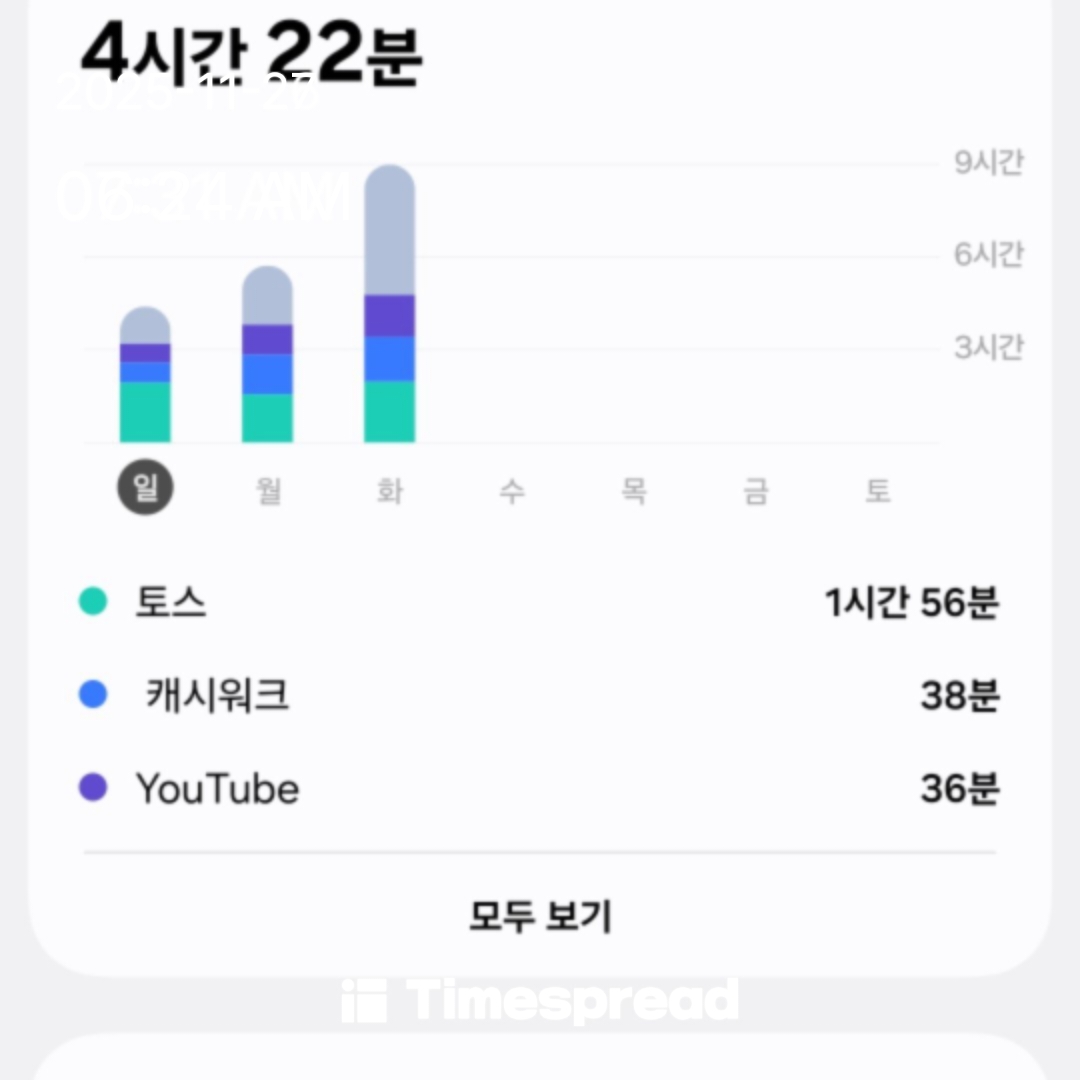
Task: Tap 모두 보기 to view all apps
Action: [540, 916]
